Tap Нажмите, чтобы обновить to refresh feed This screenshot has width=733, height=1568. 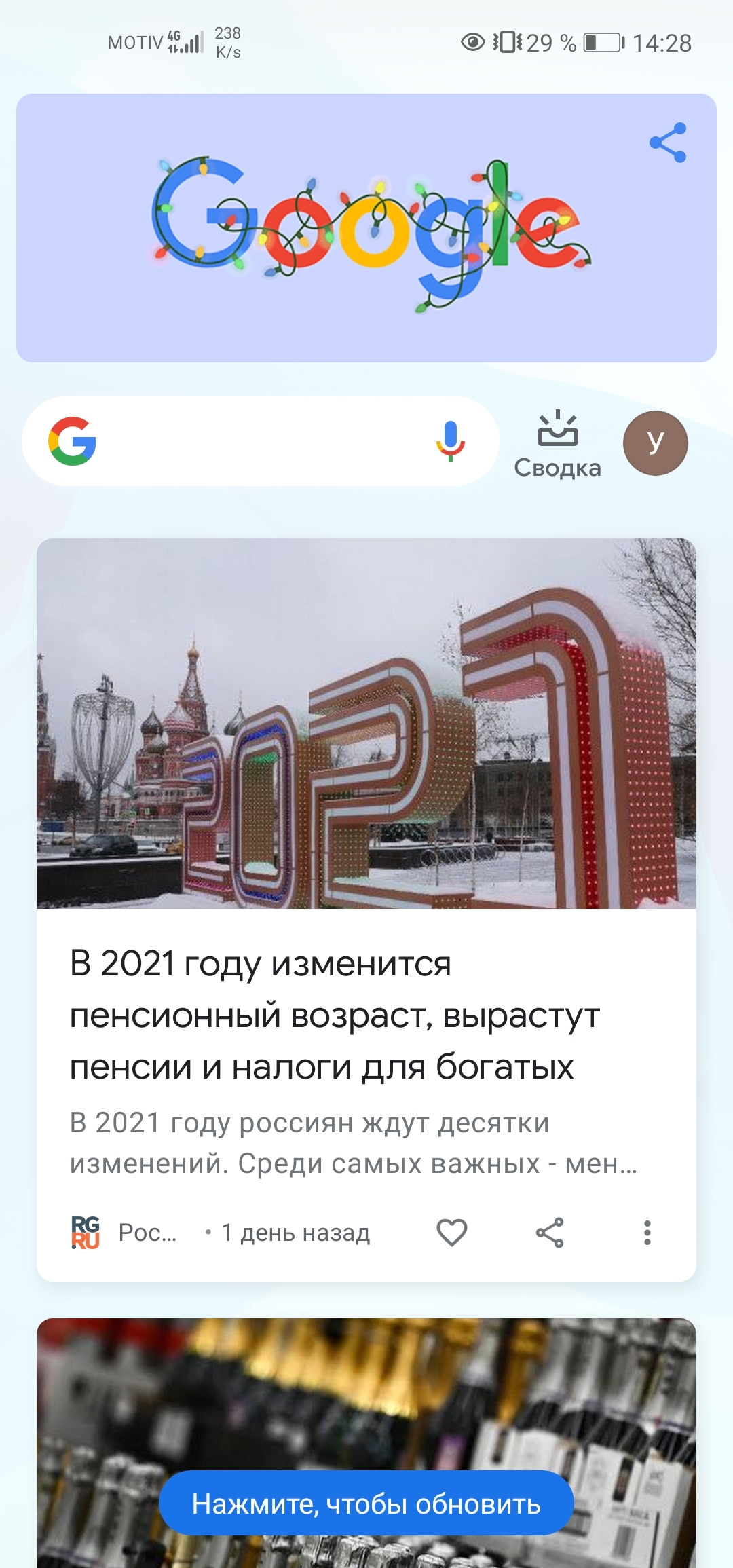pos(366,1504)
